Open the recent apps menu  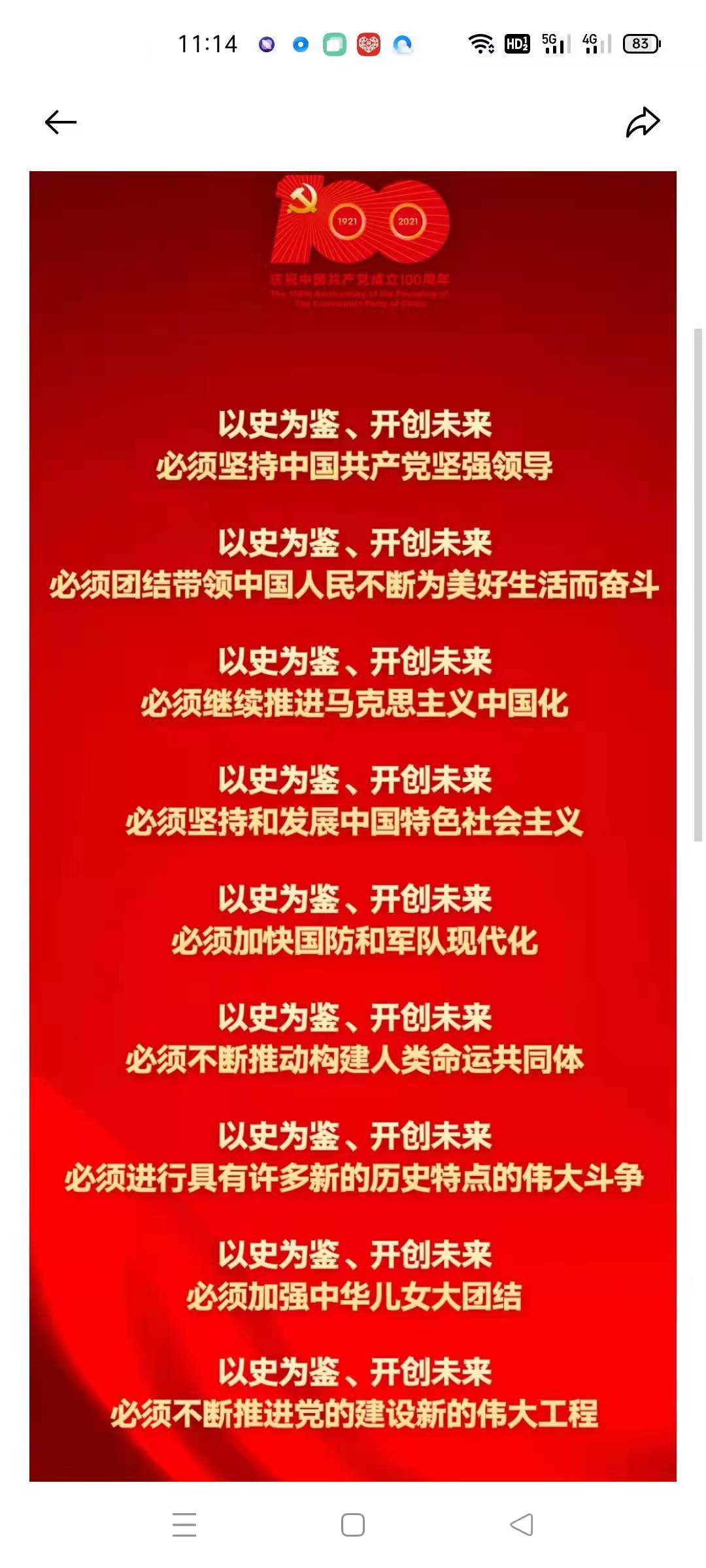(184, 1525)
